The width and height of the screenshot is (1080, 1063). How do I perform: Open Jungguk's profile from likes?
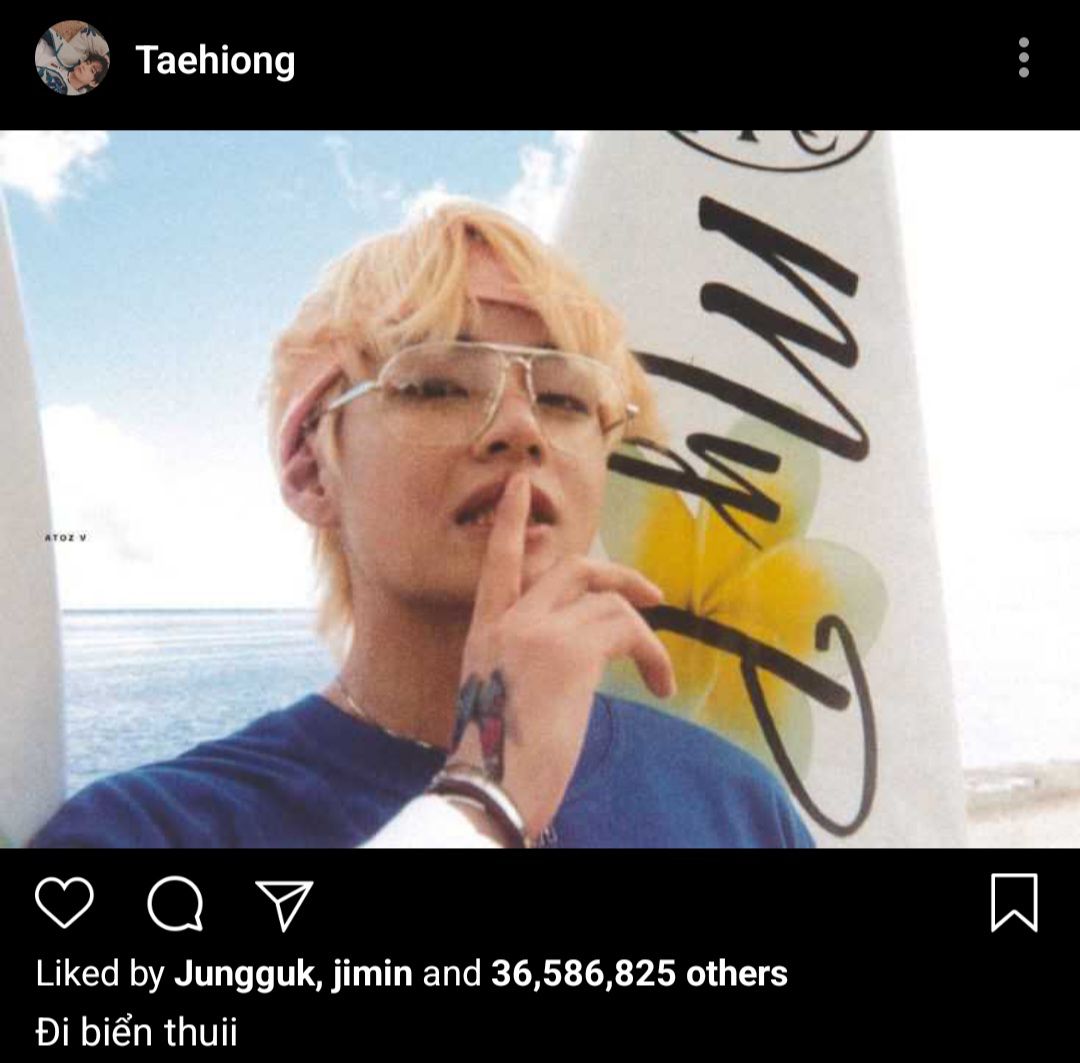click(245, 974)
